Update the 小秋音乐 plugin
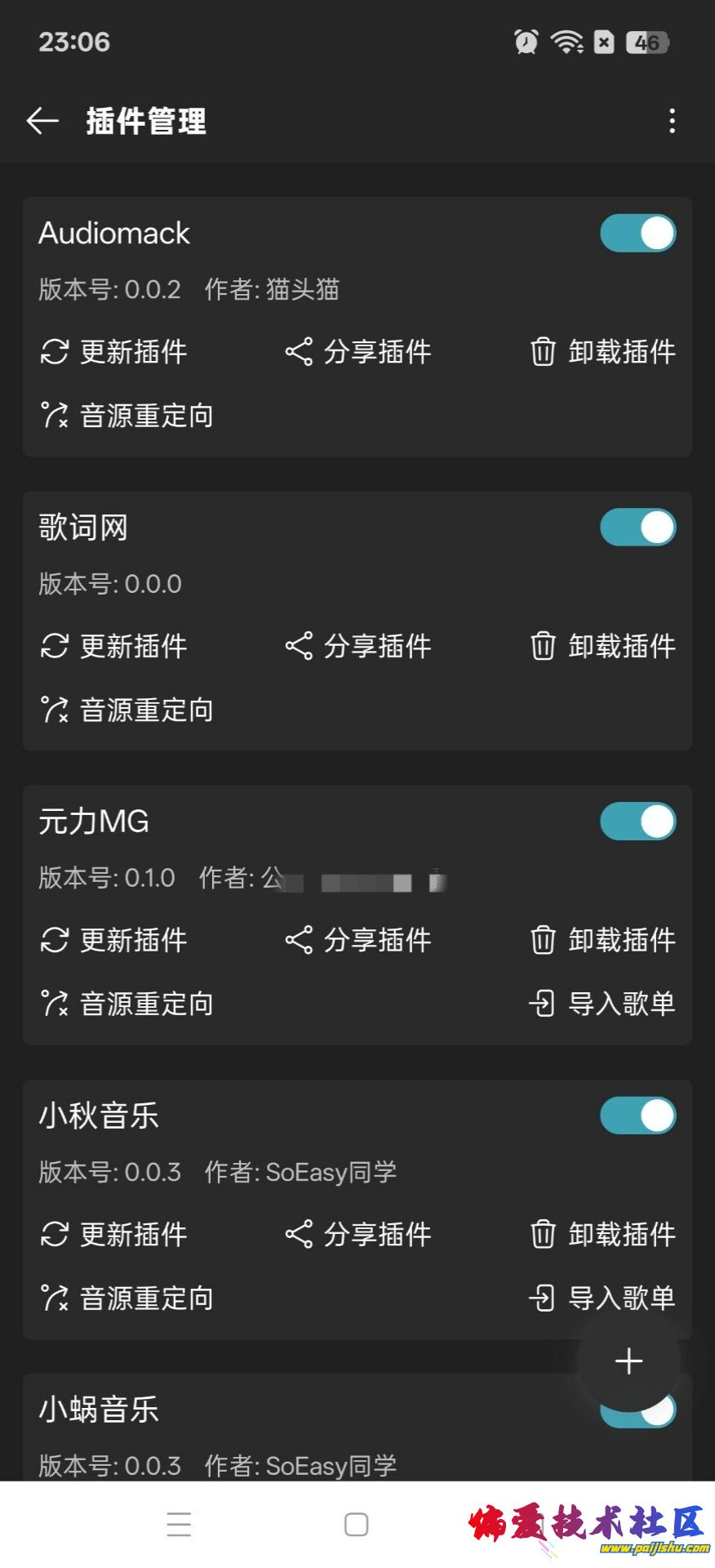 tap(114, 1234)
